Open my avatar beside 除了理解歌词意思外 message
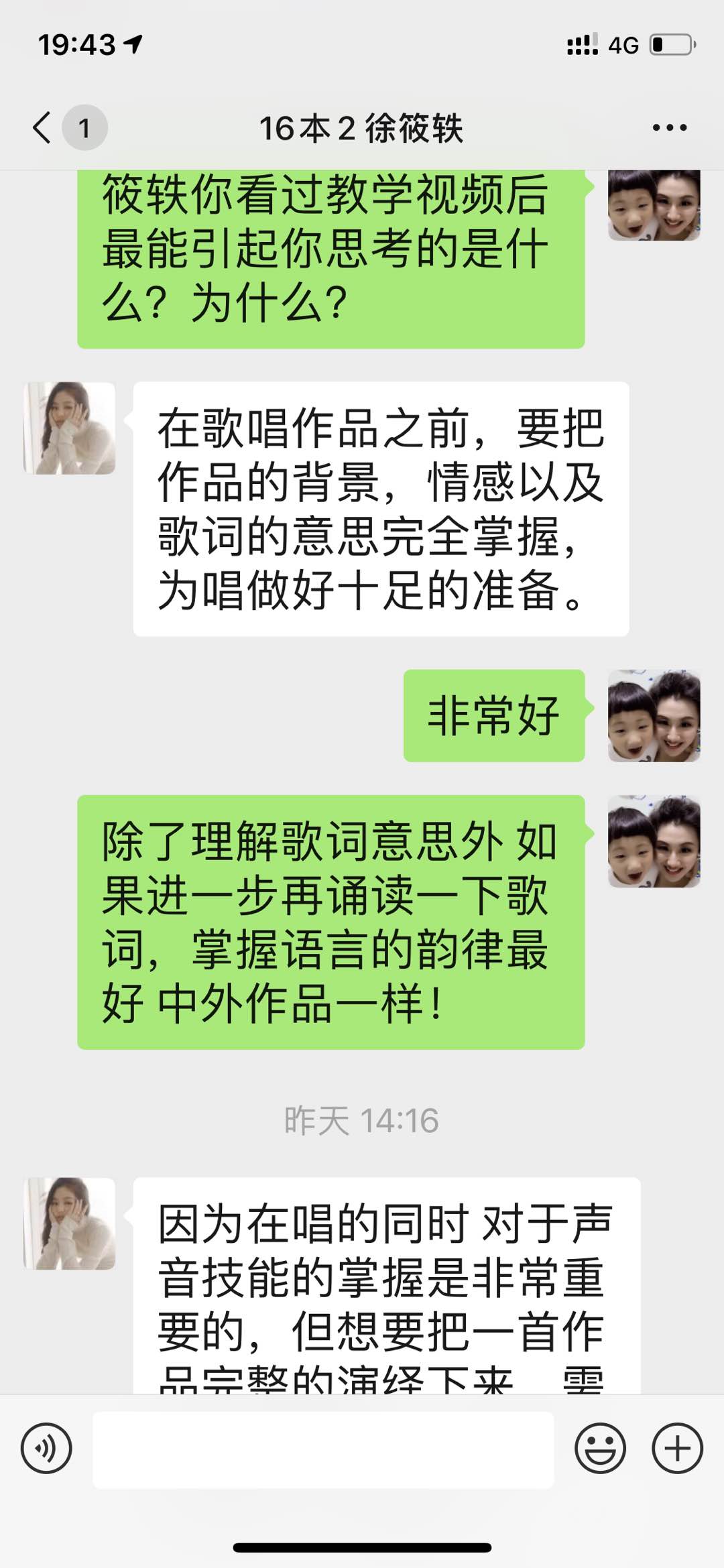 point(654,841)
